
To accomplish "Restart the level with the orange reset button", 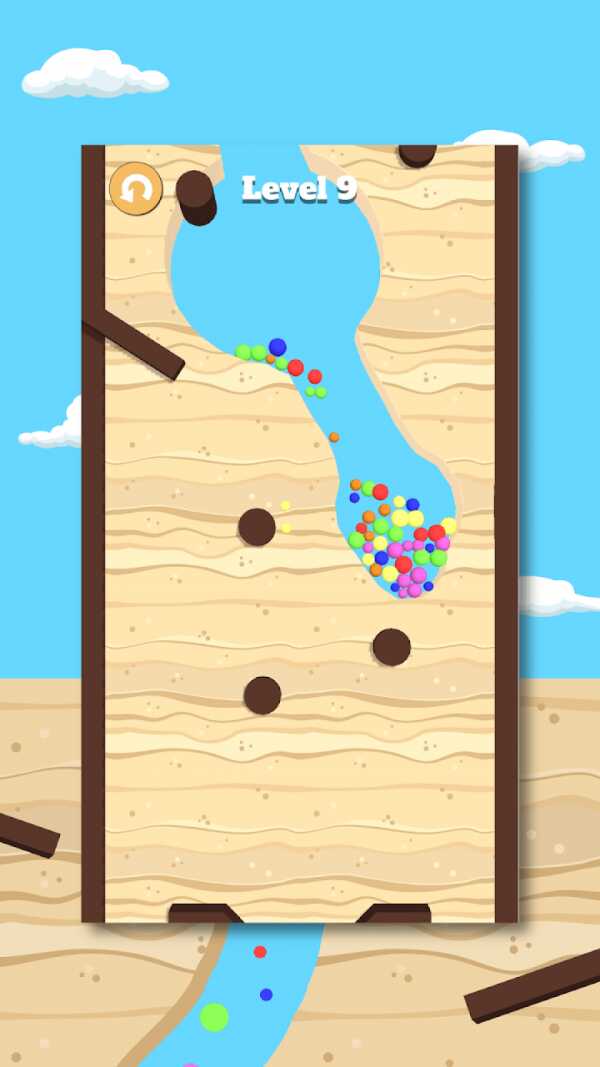I will [135, 189].
